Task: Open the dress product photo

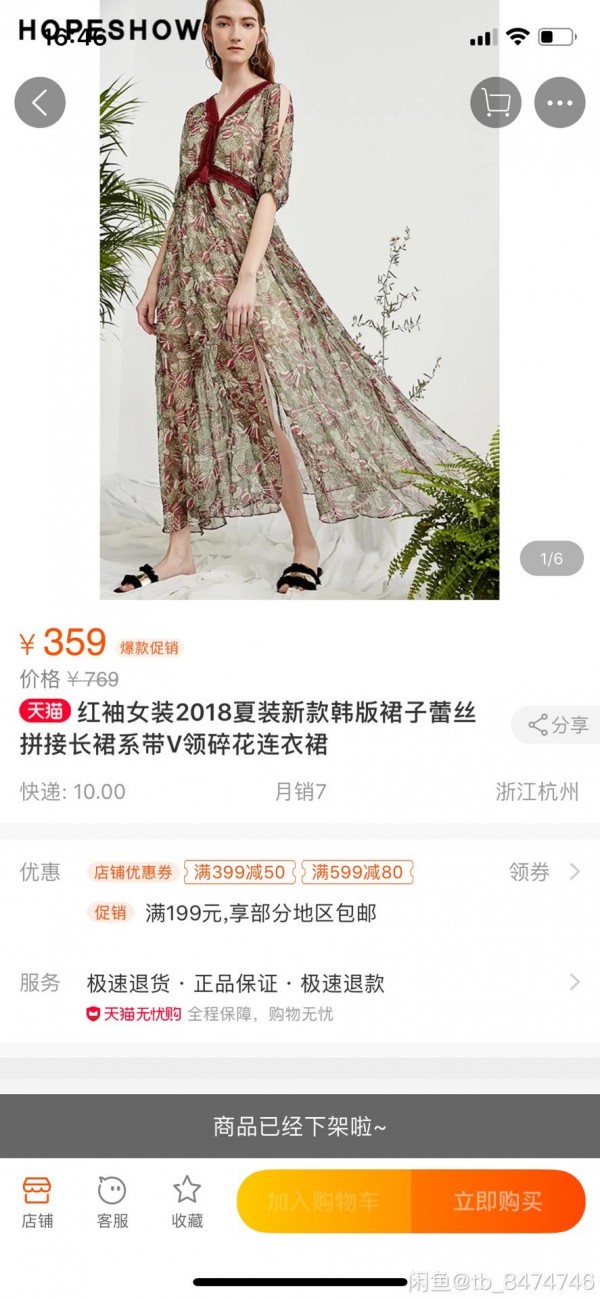Action: 300,300
